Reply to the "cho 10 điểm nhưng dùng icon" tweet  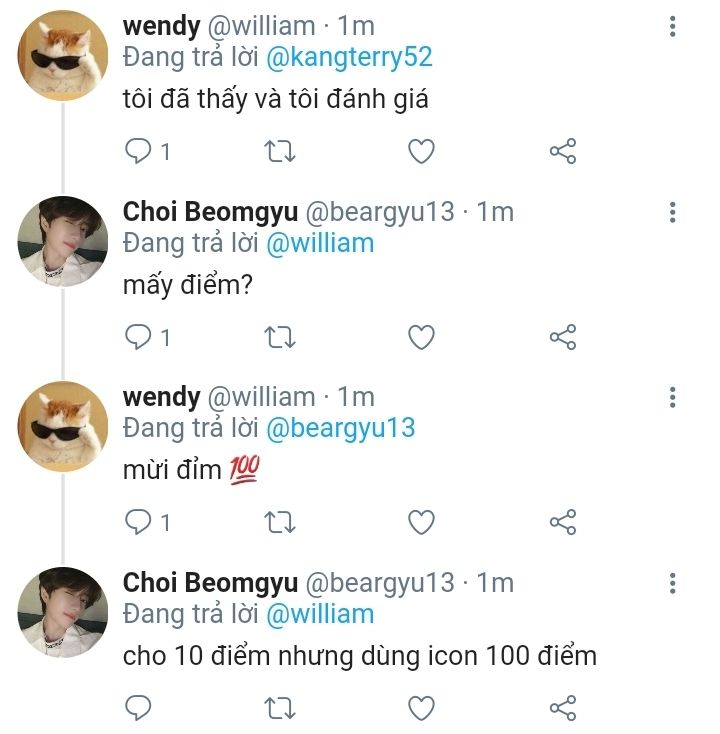tap(138, 707)
